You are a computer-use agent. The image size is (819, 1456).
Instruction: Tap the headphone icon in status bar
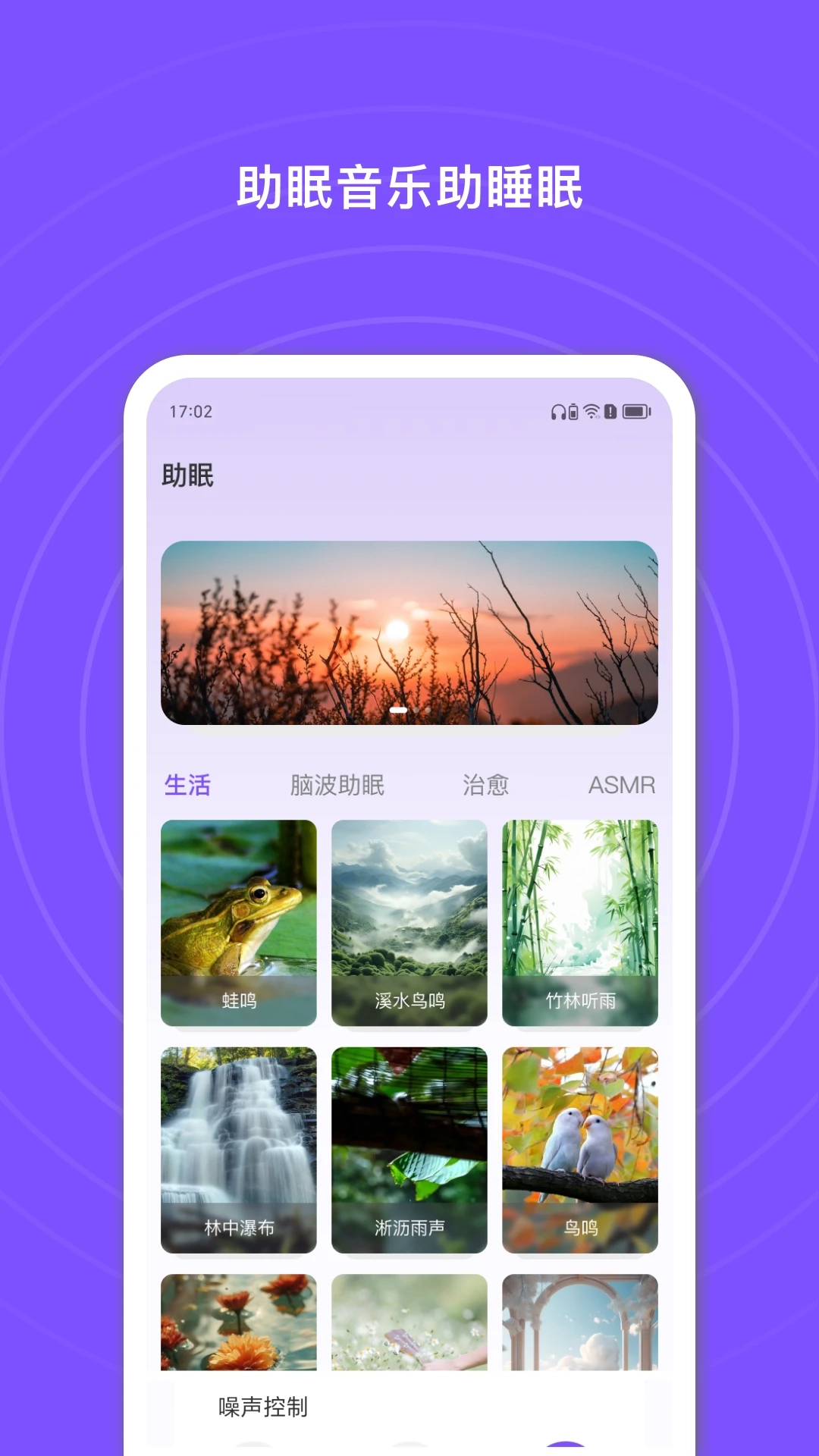tap(559, 412)
